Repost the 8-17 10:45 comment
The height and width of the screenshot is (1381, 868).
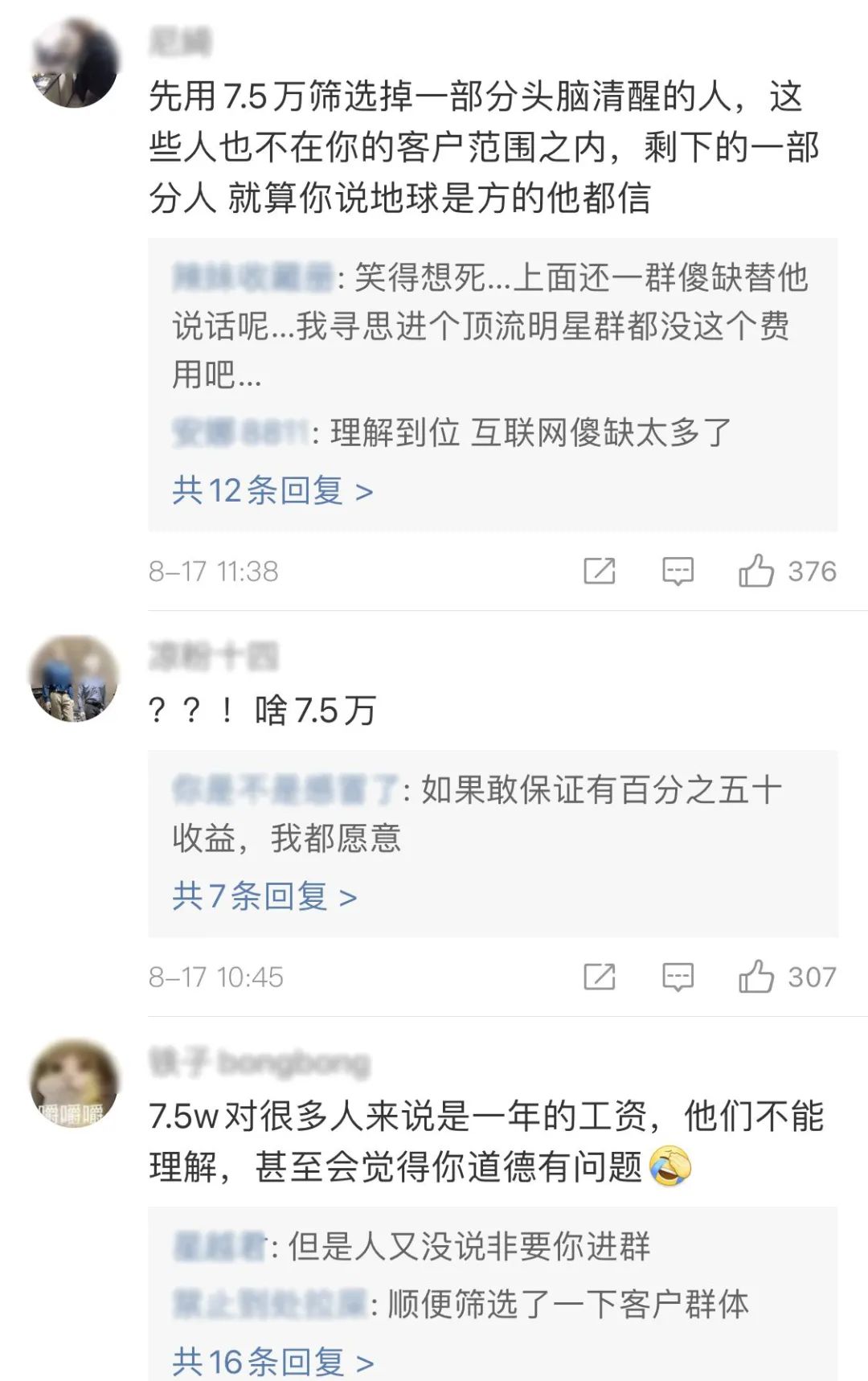tap(600, 977)
